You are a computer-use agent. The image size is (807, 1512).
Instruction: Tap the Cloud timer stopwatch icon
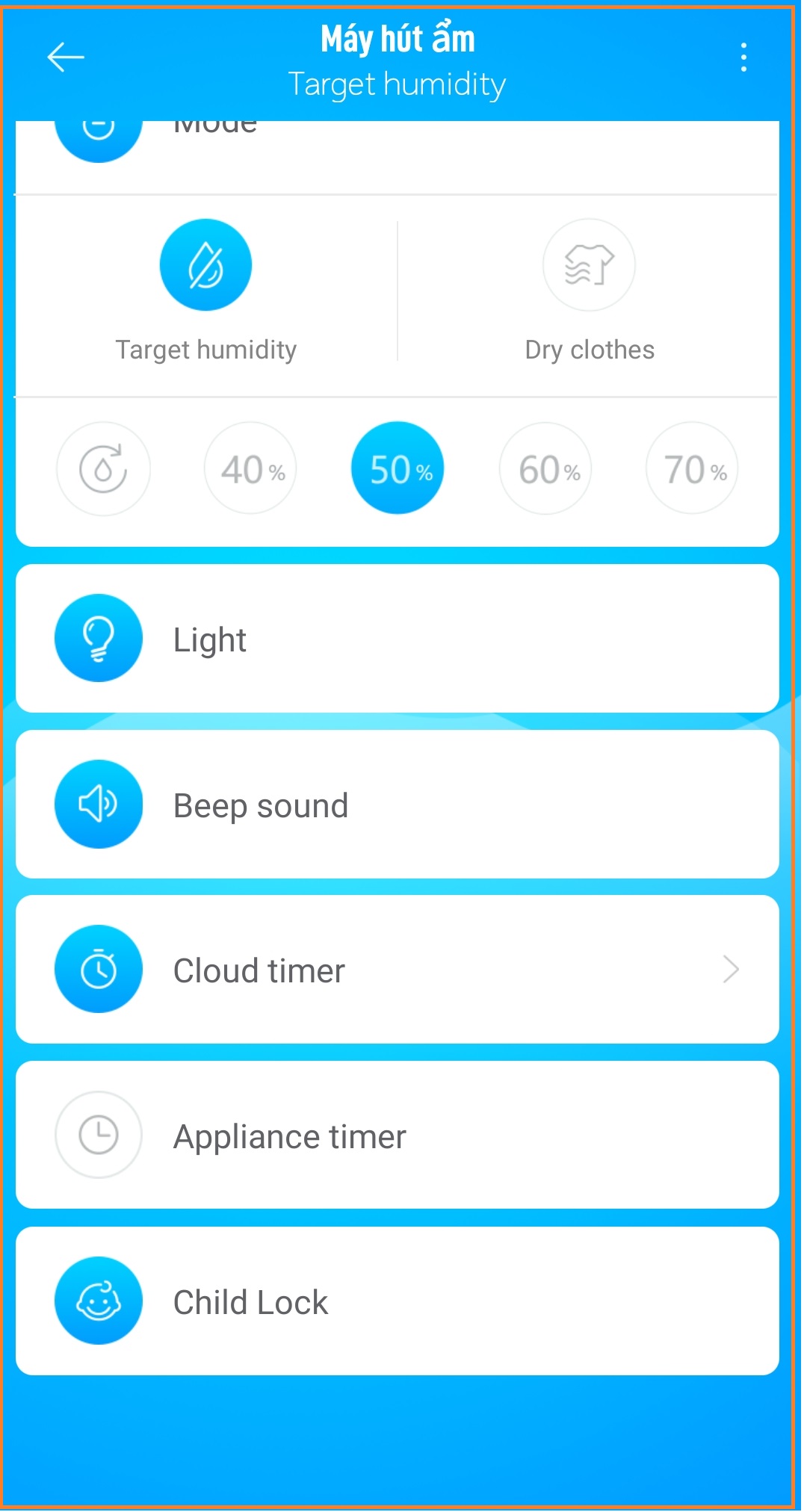[x=98, y=969]
